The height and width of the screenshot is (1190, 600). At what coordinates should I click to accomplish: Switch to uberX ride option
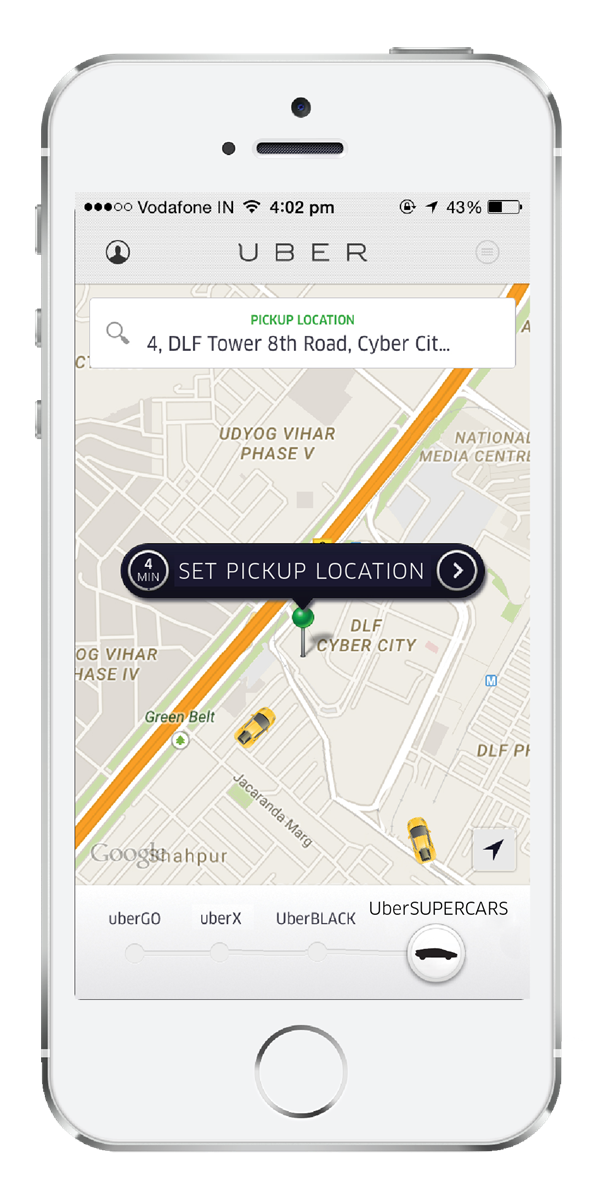[x=221, y=918]
